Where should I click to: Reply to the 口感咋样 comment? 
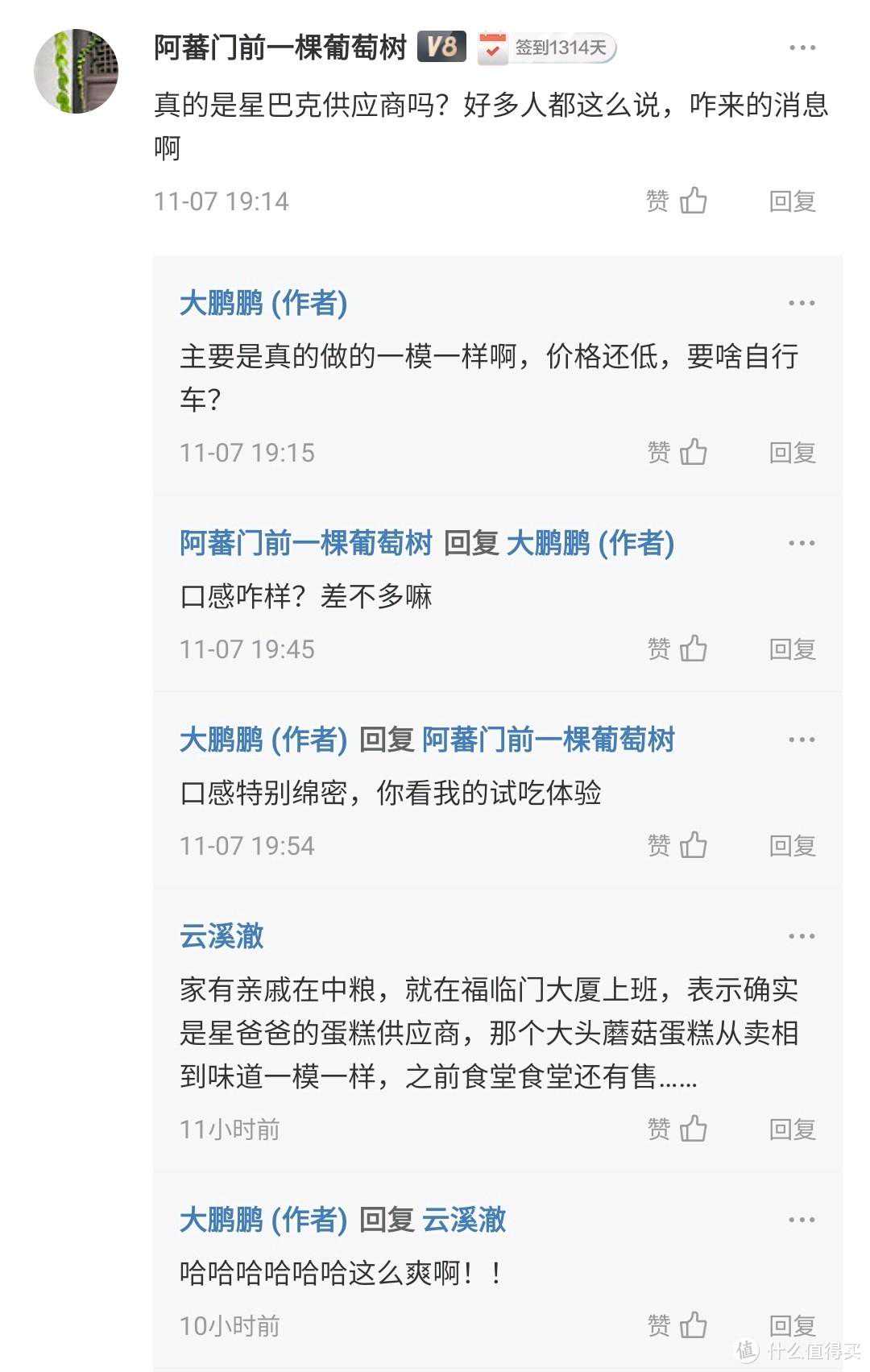pyautogui.click(x=792, y=649)
